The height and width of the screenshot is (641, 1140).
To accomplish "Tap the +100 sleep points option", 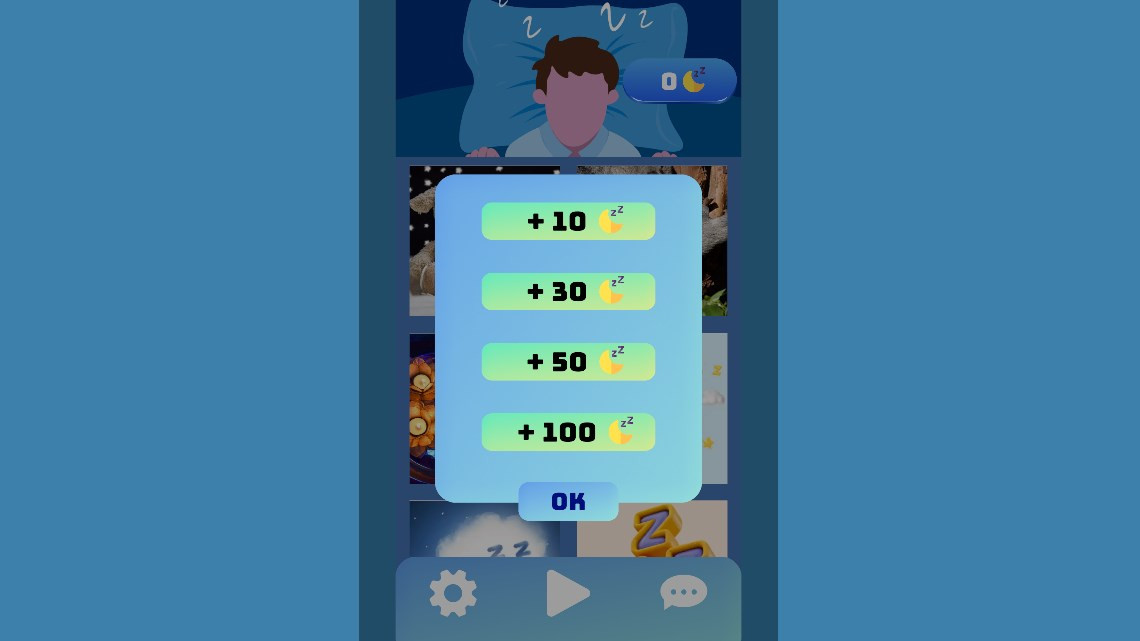I will point(568,432).
